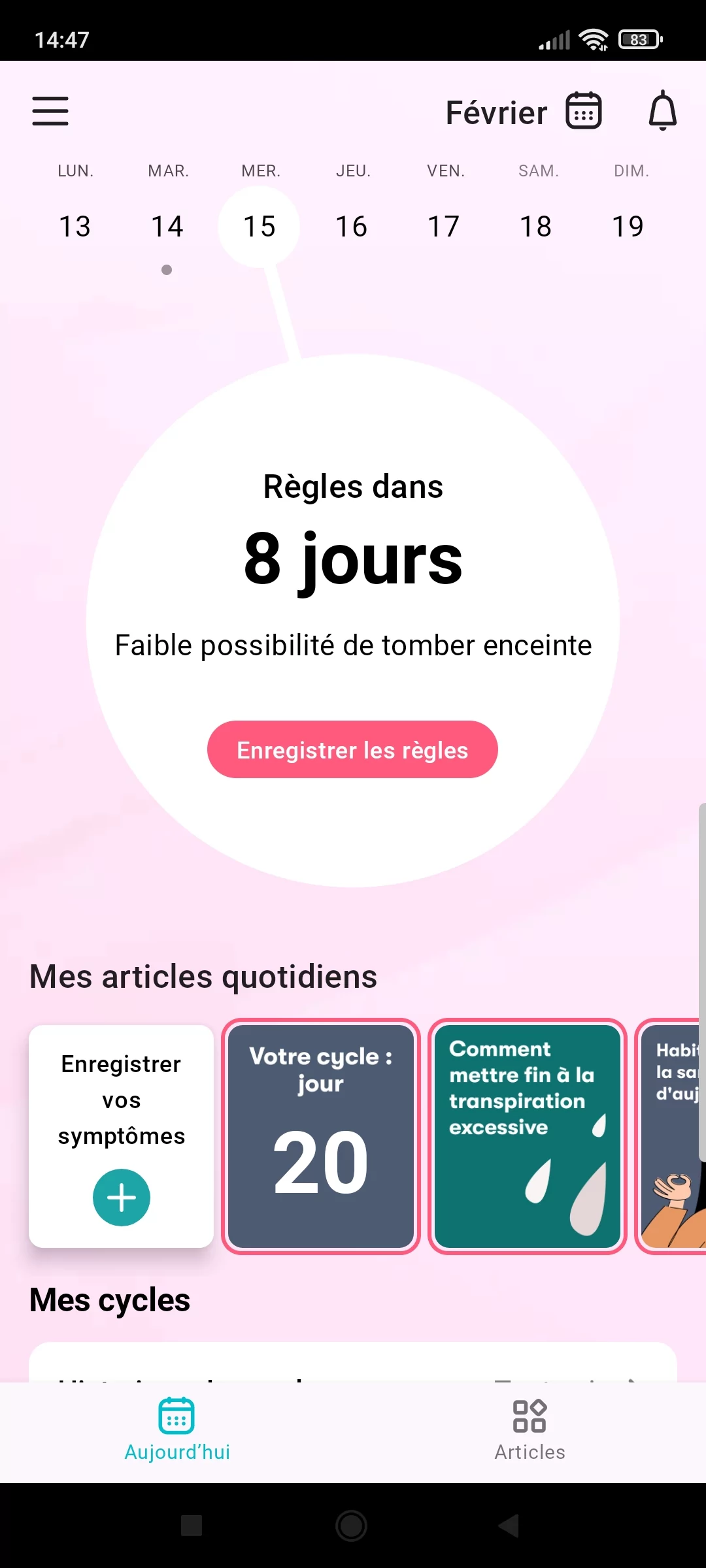Image resolution: width=706 pixels, height=1568 pixels.
Task: Select Monday 13 in the week strip
Action: point(75,227)
